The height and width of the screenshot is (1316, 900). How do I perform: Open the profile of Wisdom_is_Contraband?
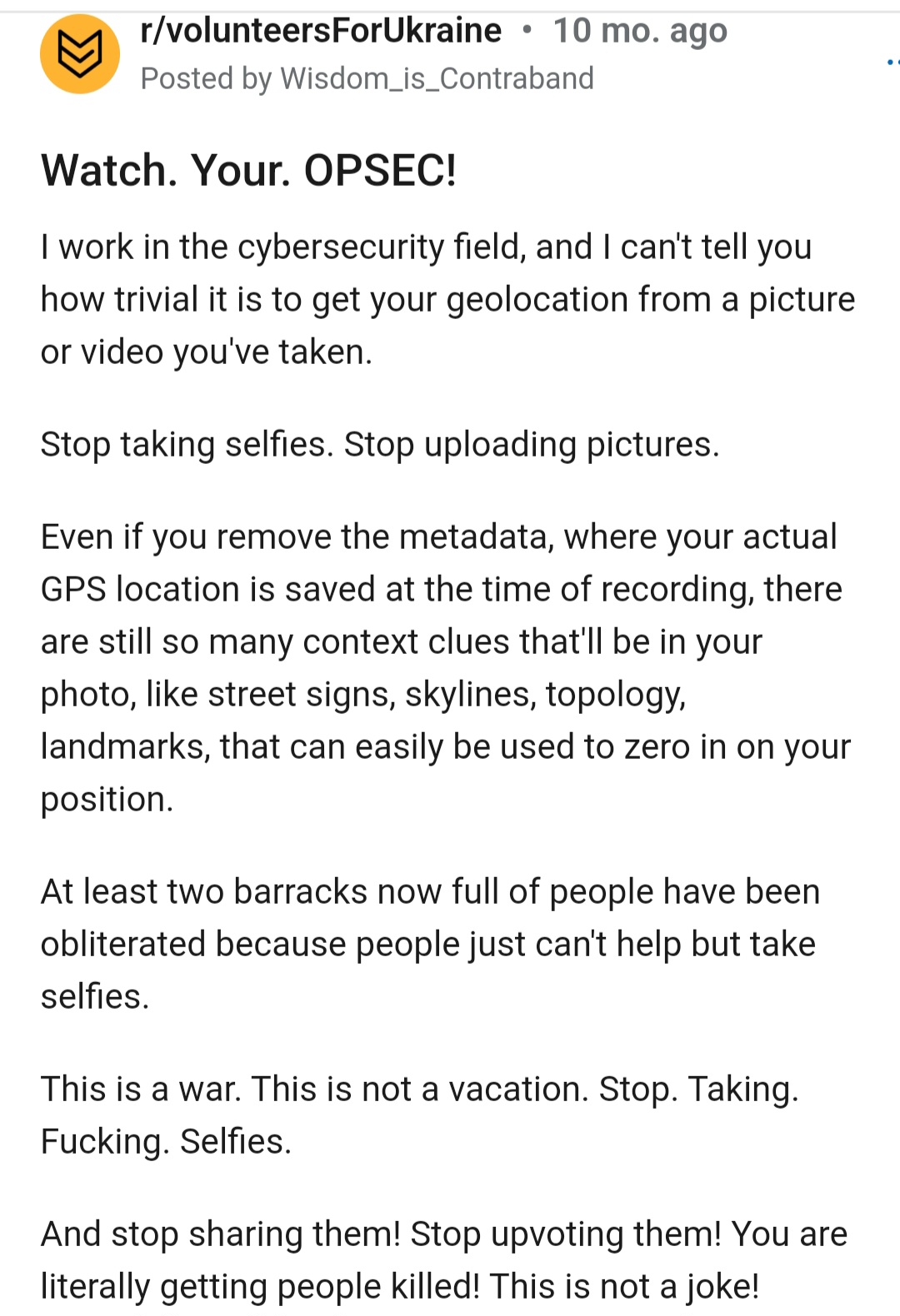point(437,78)
